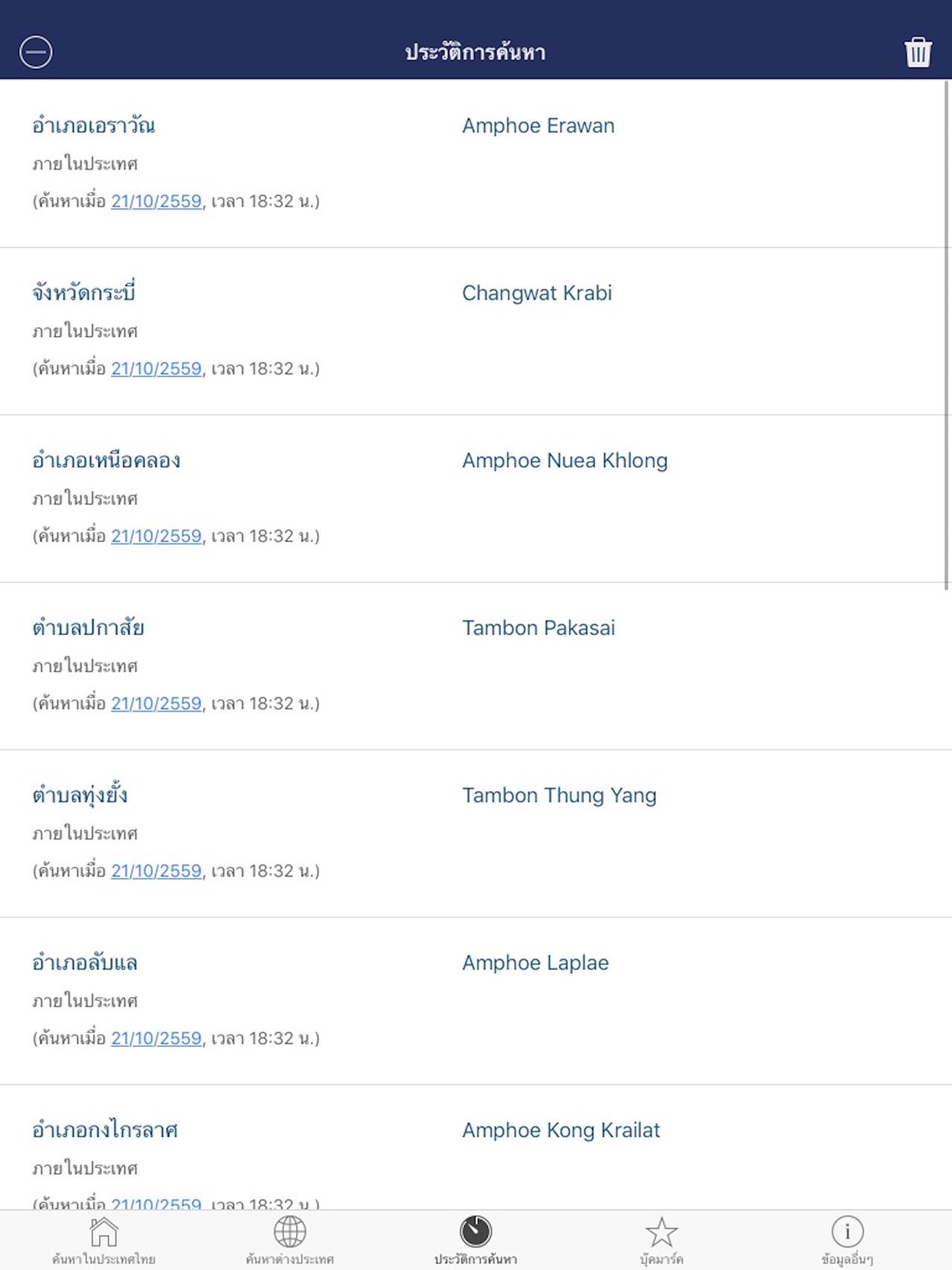The width and height of the screenshot is (952, 1270).
Task: Delete all search history with trash icon
Action: point(918,52)
